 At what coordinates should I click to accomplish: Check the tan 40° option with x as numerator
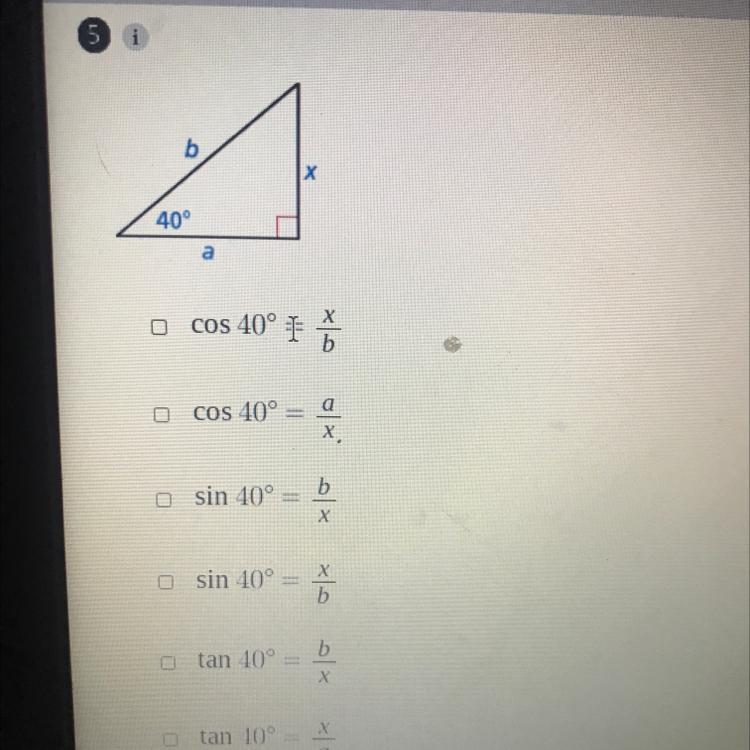169,738
